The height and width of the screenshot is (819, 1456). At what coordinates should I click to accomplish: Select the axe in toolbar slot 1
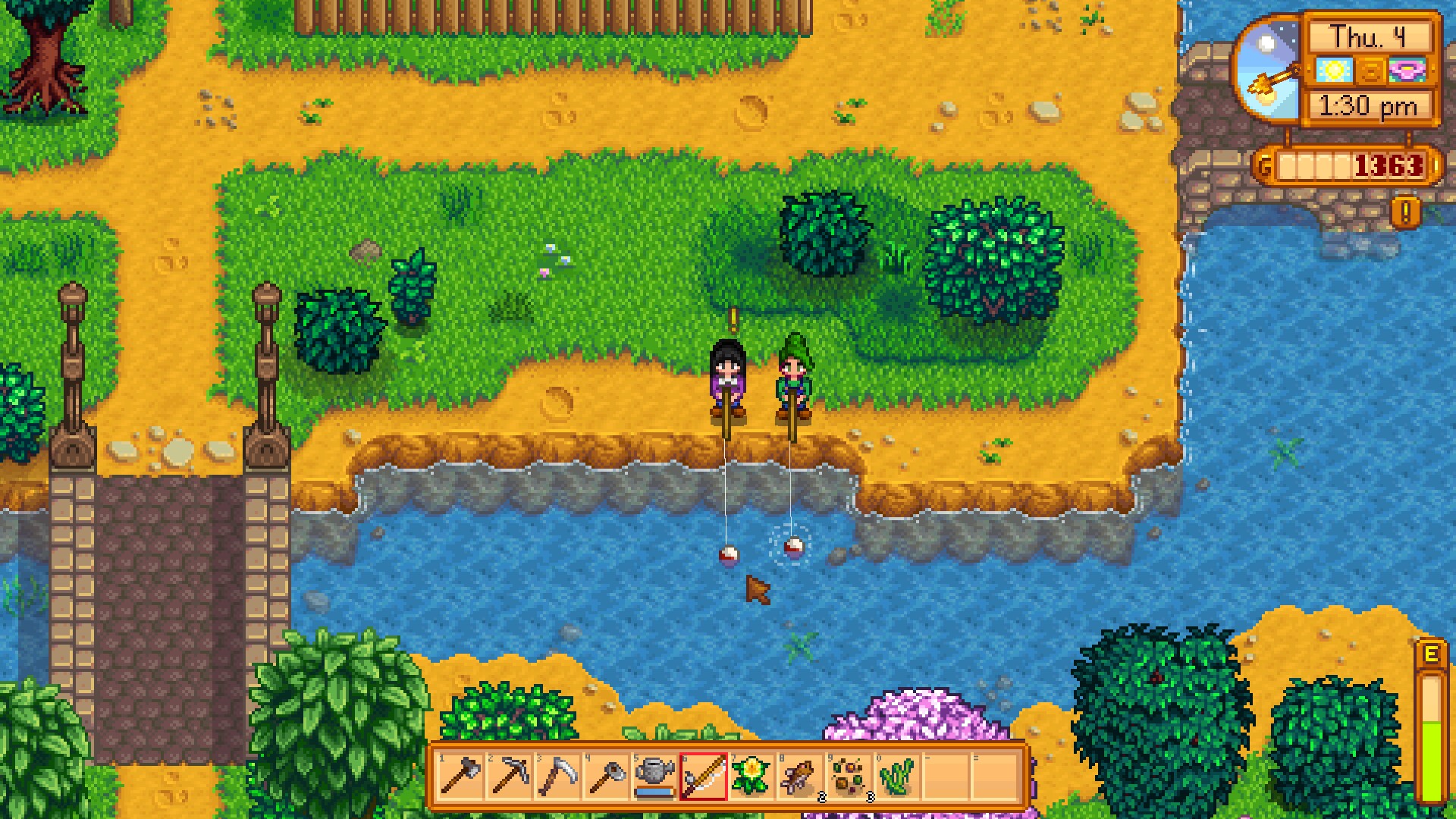tap(460, 777)
